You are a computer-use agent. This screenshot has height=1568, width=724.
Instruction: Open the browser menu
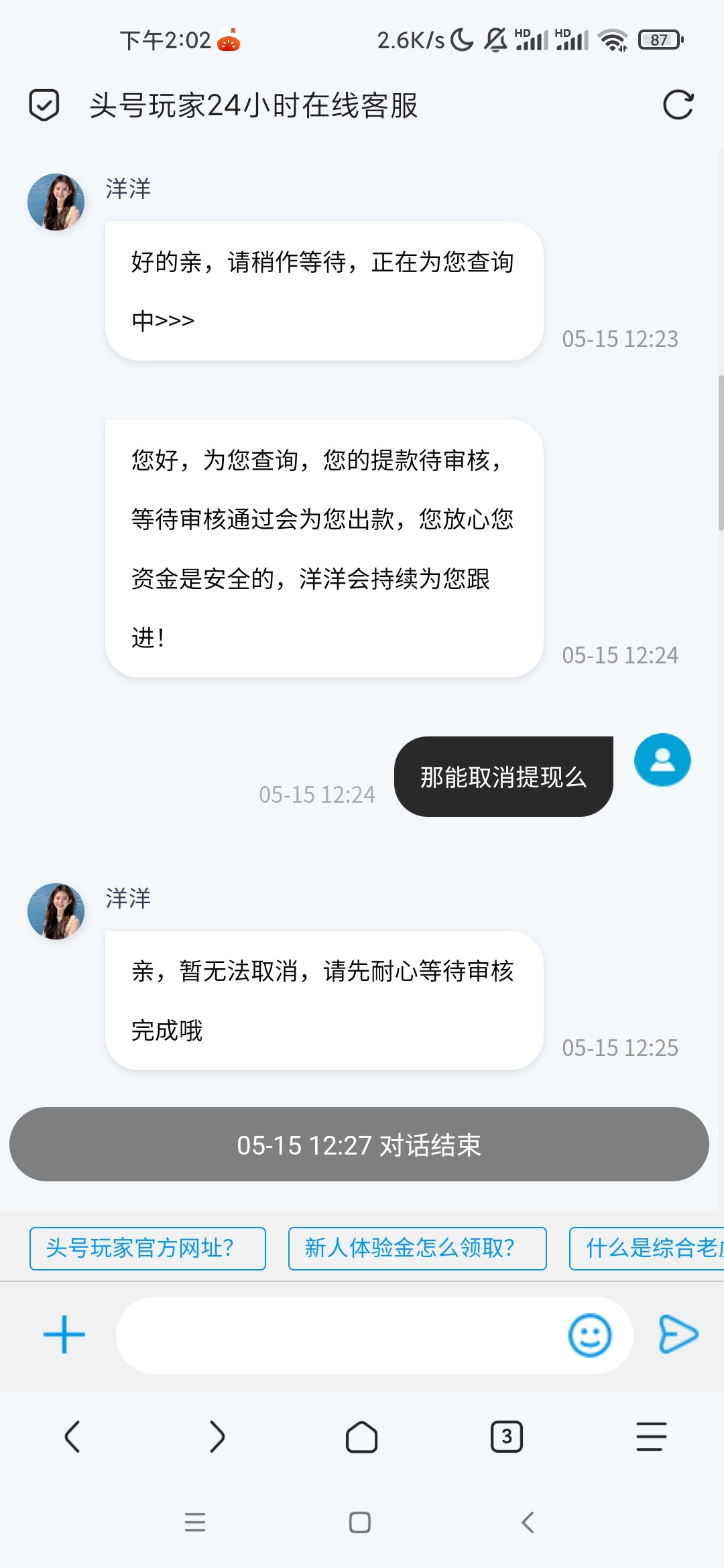(x=651, y=1437)
